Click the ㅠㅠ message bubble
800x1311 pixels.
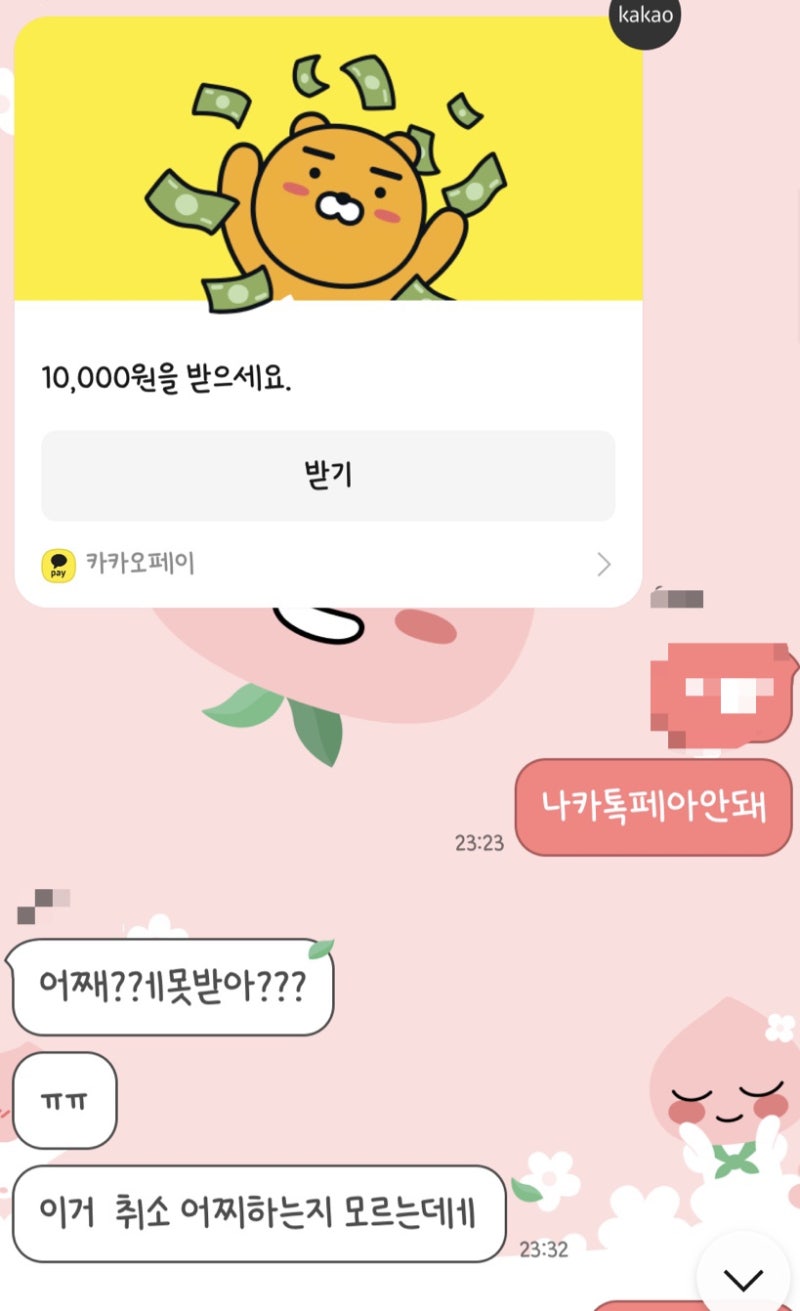64,1098
